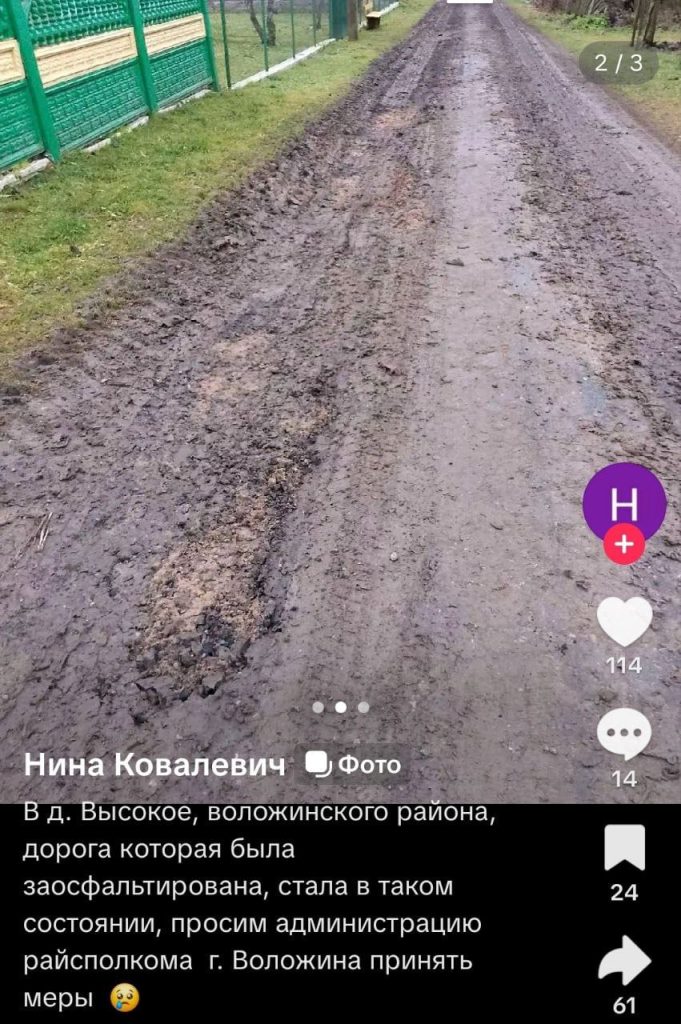The height and width of the screenshot is (1024, 681).
Task: Bookmark this post to favorites
Action: (x=624, y=849)
